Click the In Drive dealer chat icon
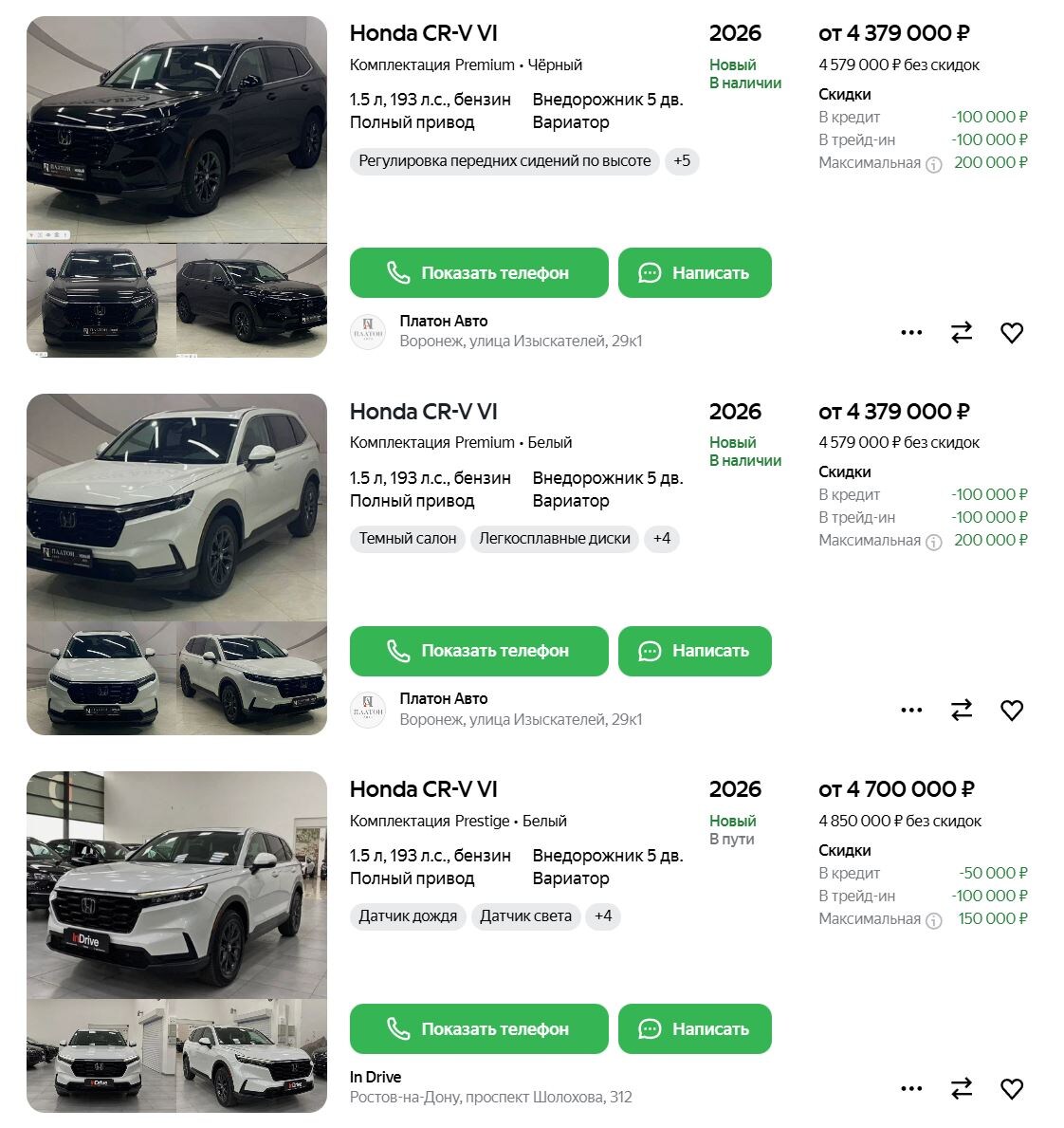This screenshot has width=1064, height=1128. [649, 1028]
